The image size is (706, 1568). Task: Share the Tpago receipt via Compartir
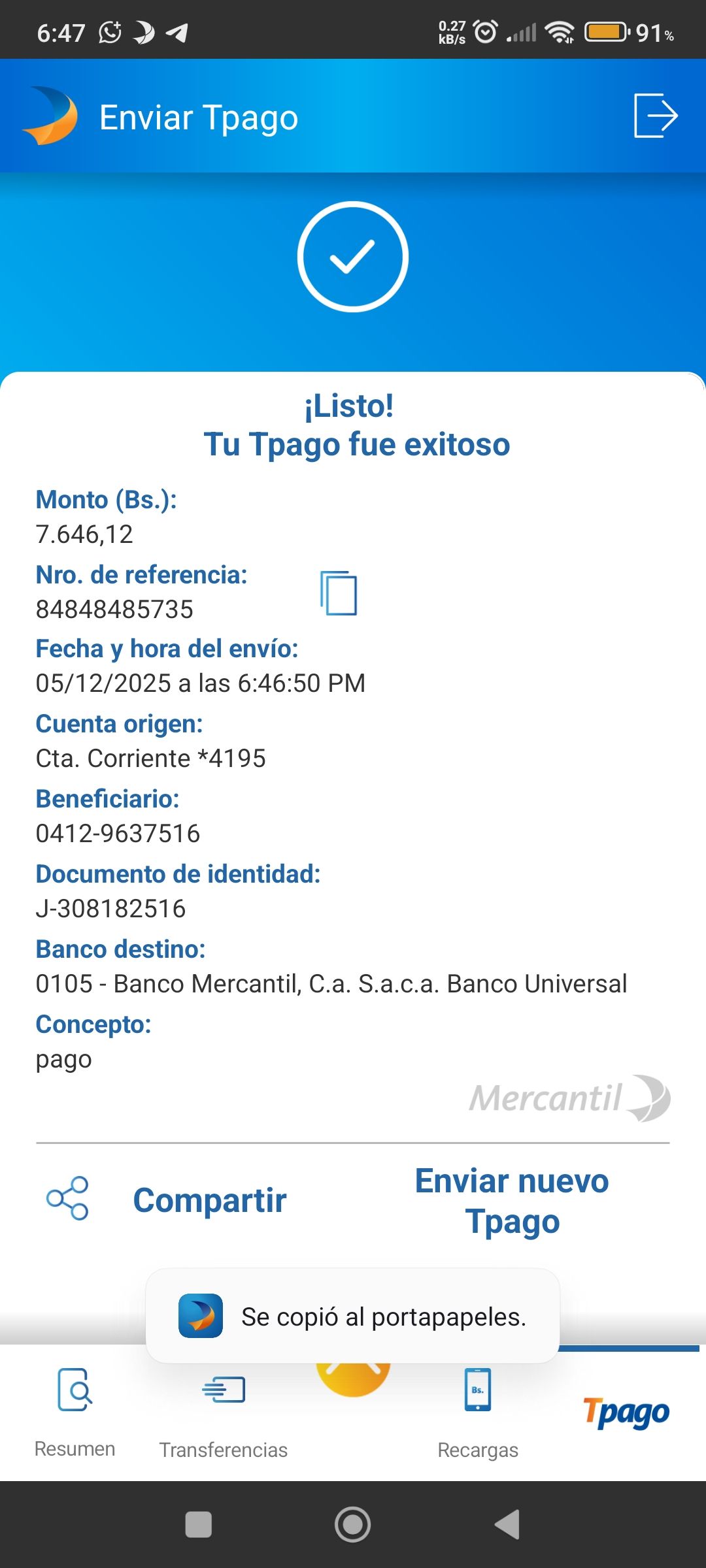167,1200
